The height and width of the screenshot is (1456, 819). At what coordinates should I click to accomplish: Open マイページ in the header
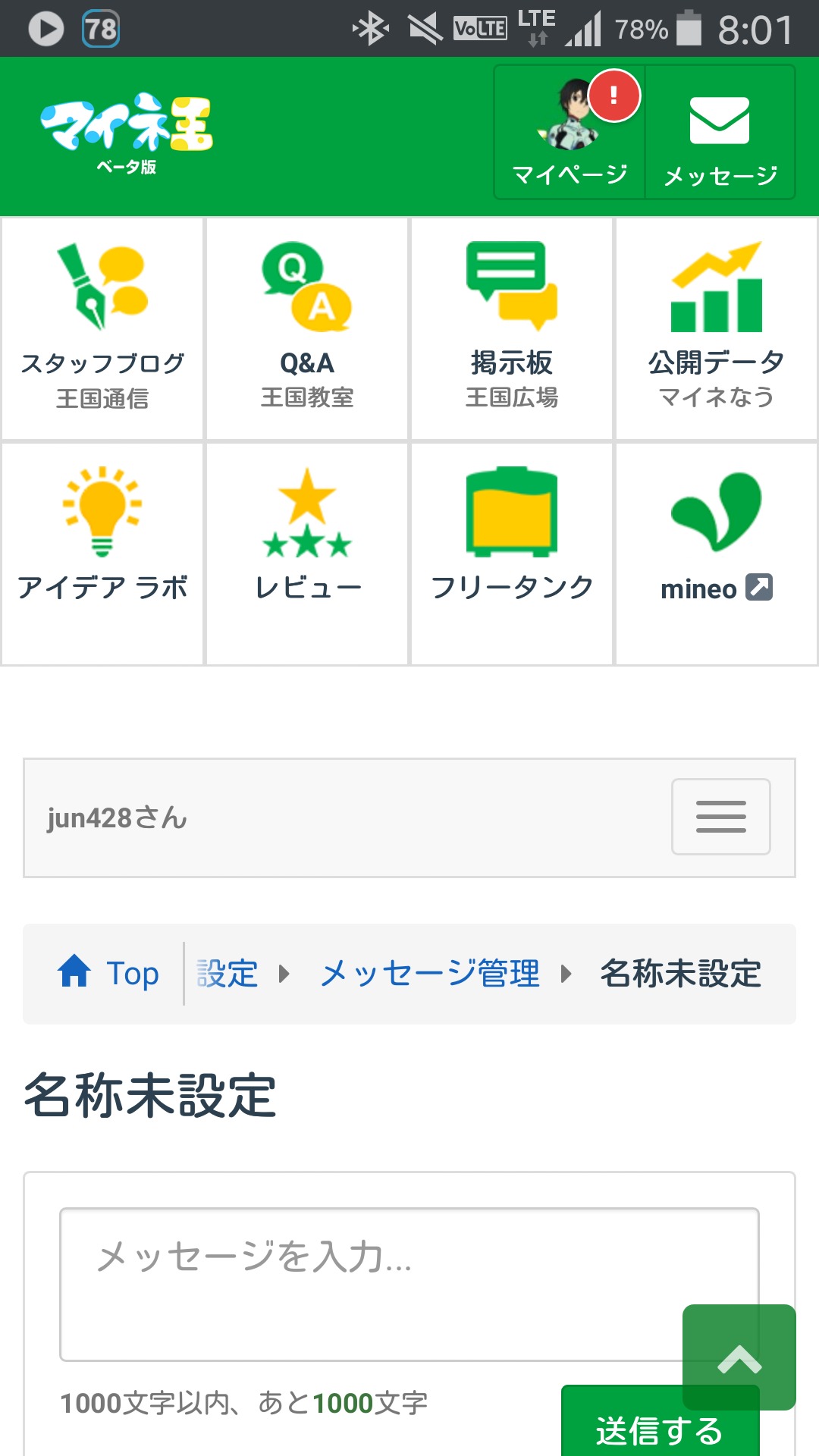coord(570,133)
